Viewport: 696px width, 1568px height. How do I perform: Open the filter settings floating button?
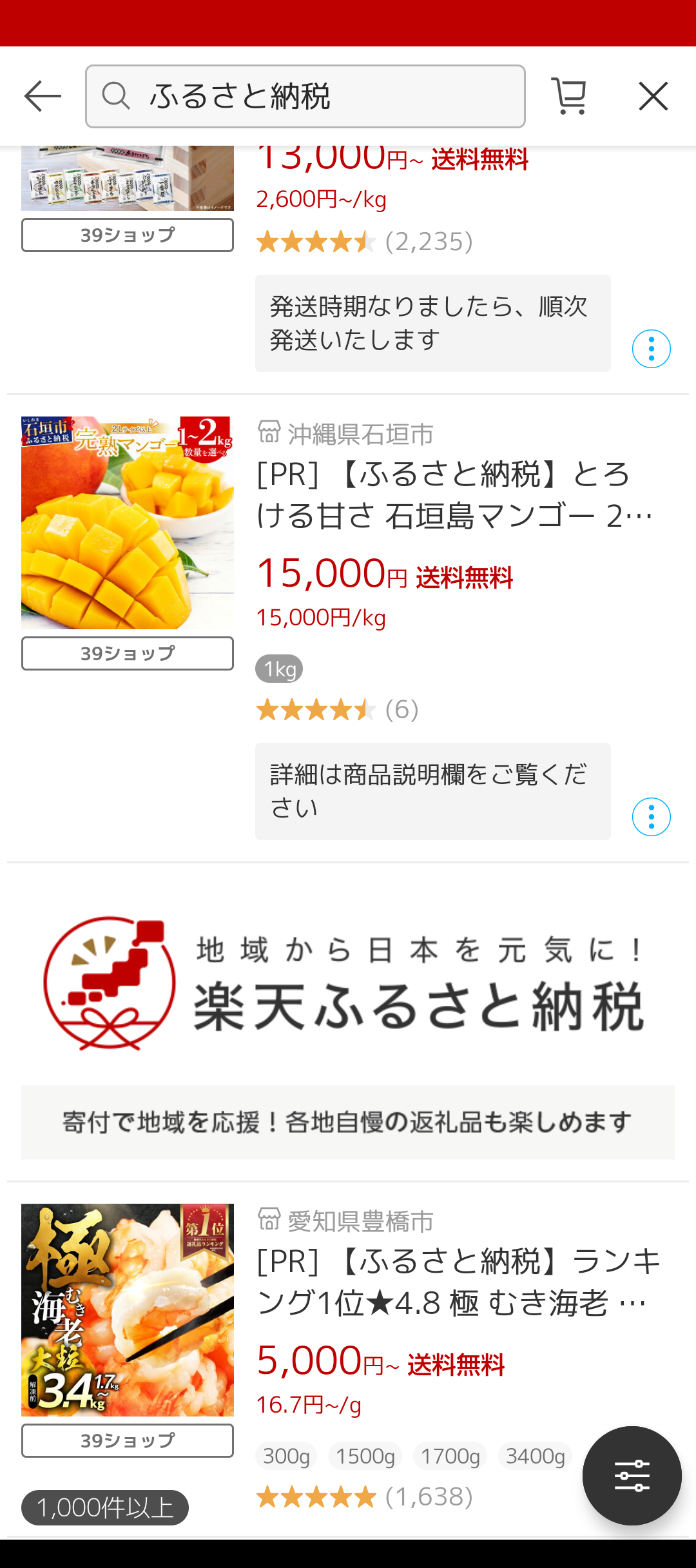(632, 1475)
